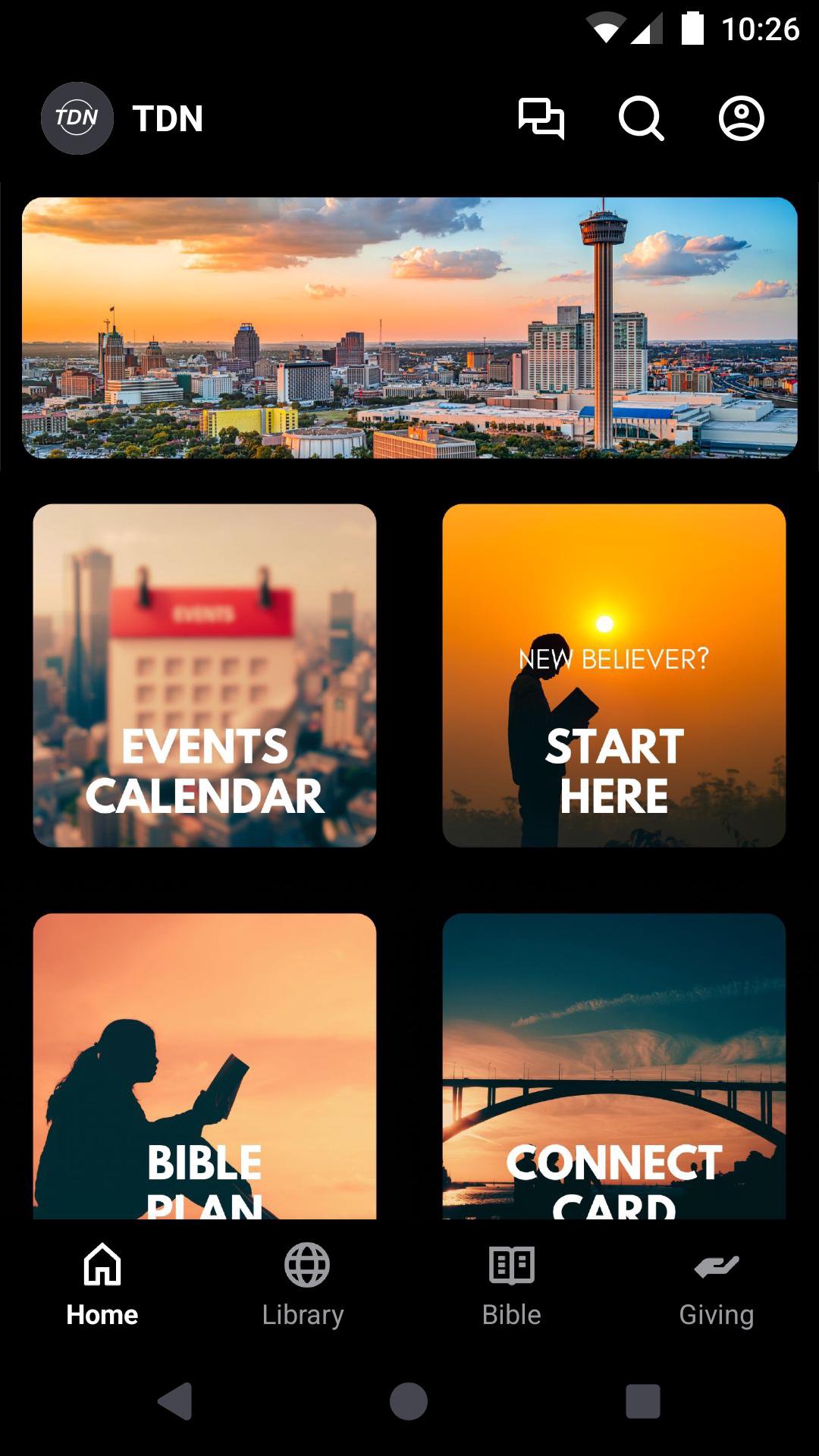Open the user profile icon

click(741, 118)
